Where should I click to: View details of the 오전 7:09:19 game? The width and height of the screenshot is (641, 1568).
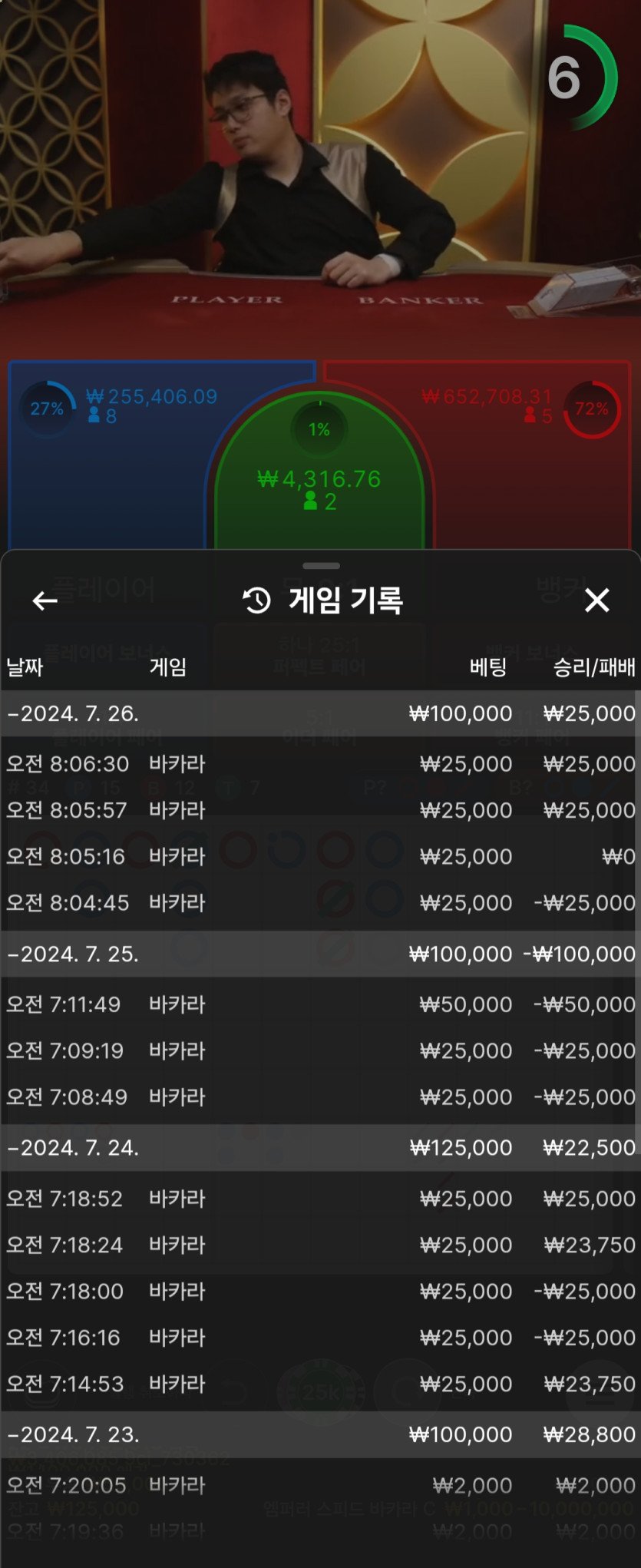click(319, 1050)
